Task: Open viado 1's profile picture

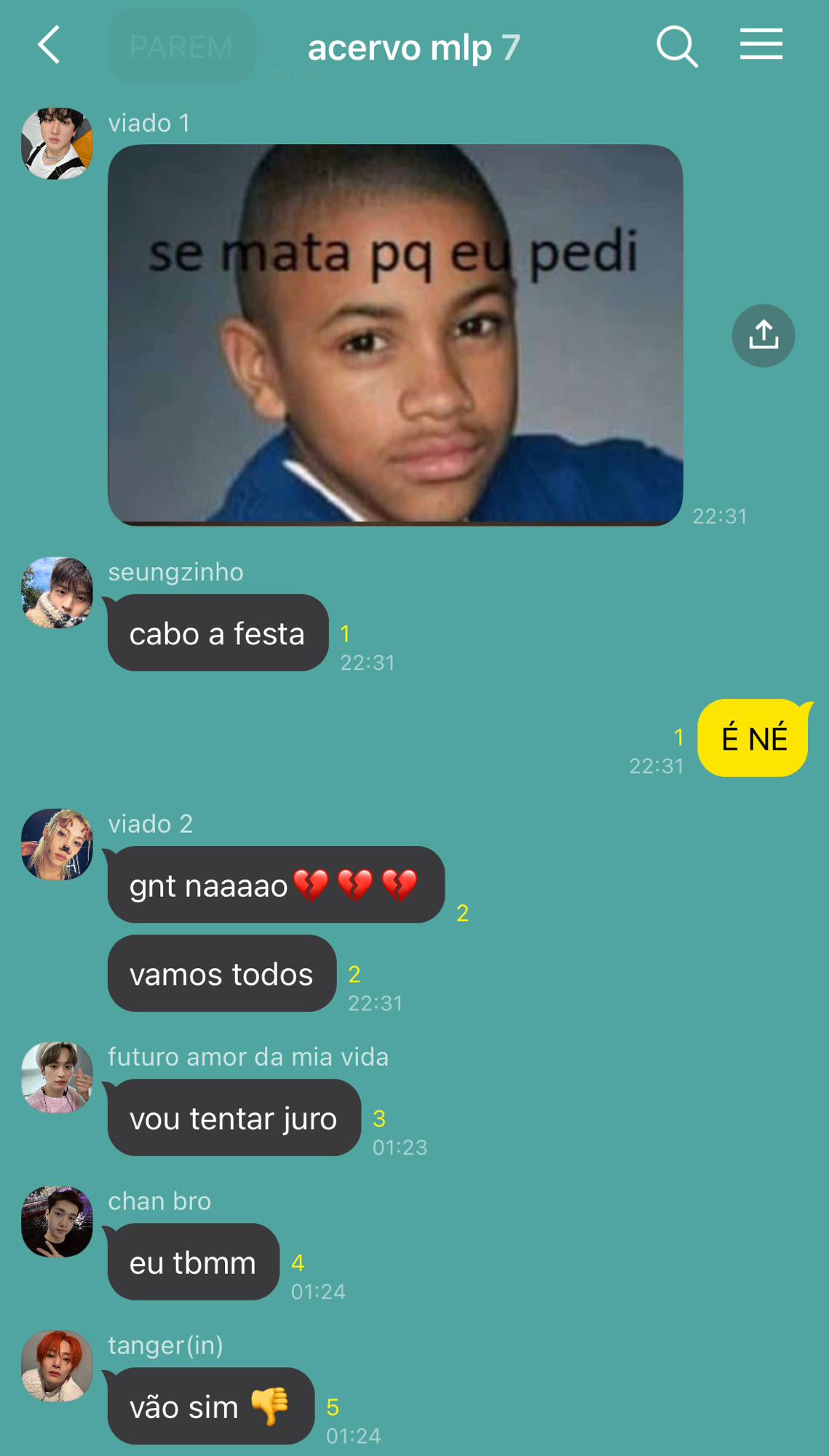Action: tap(57, 143)
